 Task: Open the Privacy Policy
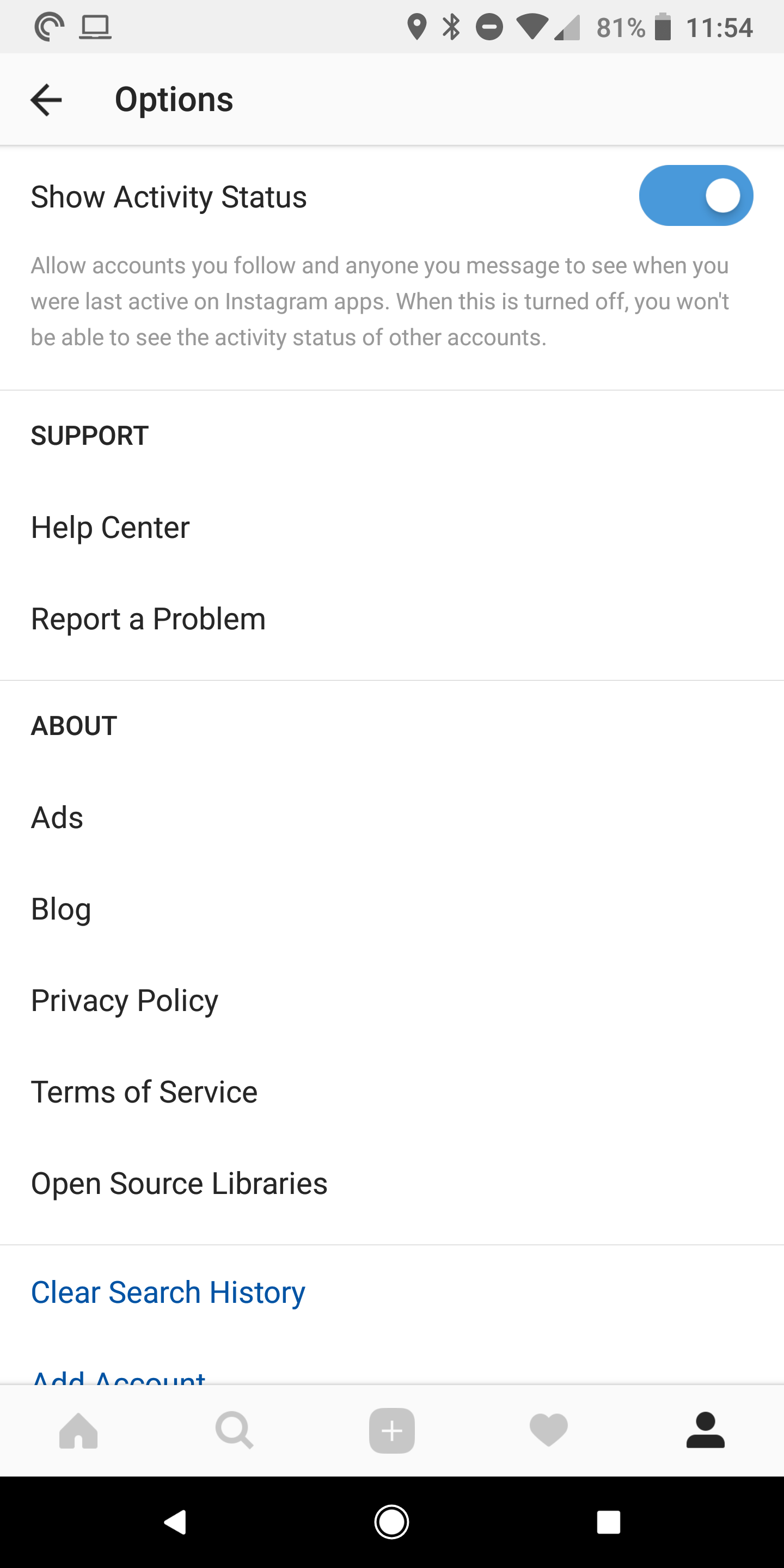pos(124,1000)
